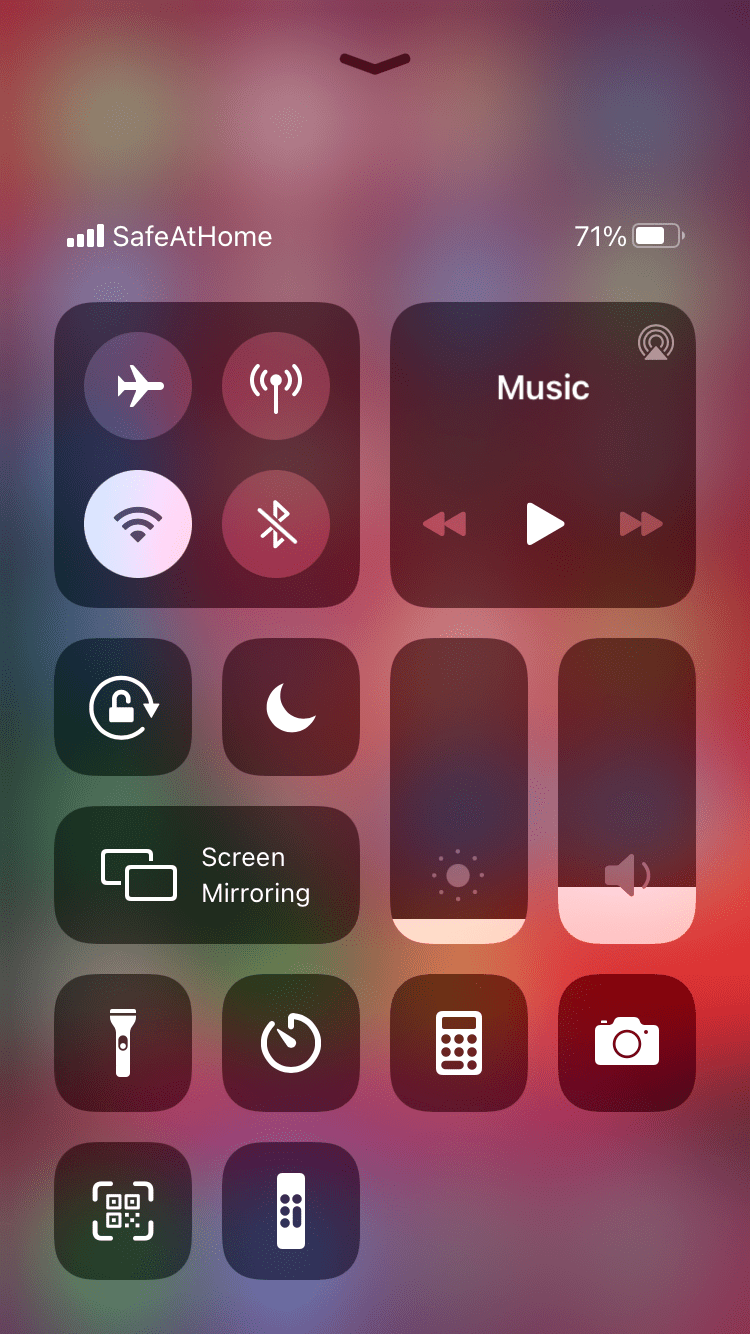Skip to previous track
Image resolution: width=750 pixels, height=1334 pixels.
pyautogui.click(x=444, y=523)
